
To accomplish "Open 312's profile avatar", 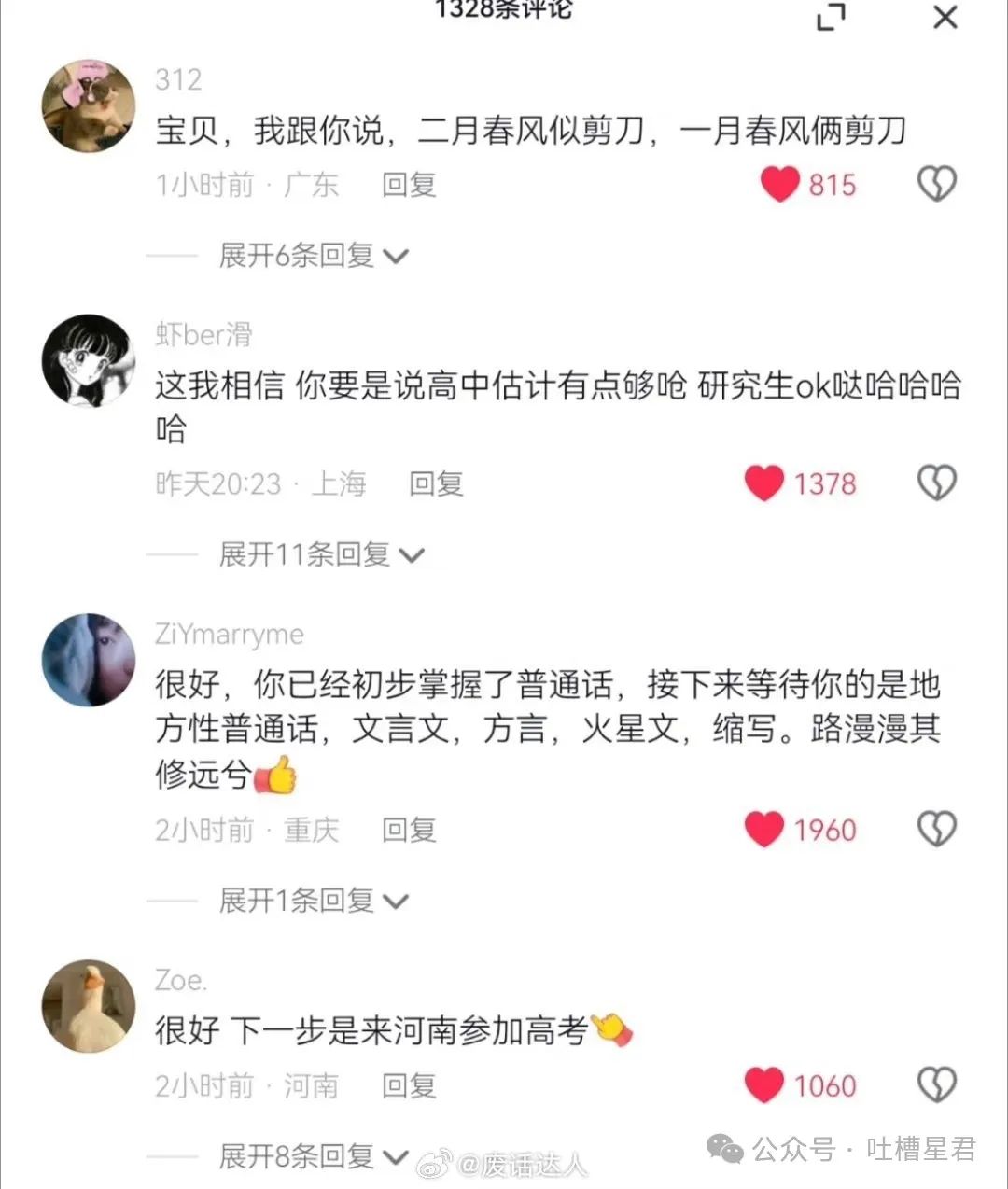I will point(89,106).
